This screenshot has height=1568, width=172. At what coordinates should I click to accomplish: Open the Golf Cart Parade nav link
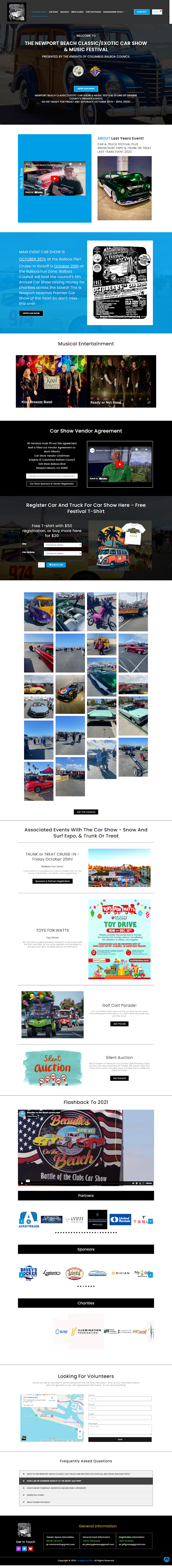point(93,12)
